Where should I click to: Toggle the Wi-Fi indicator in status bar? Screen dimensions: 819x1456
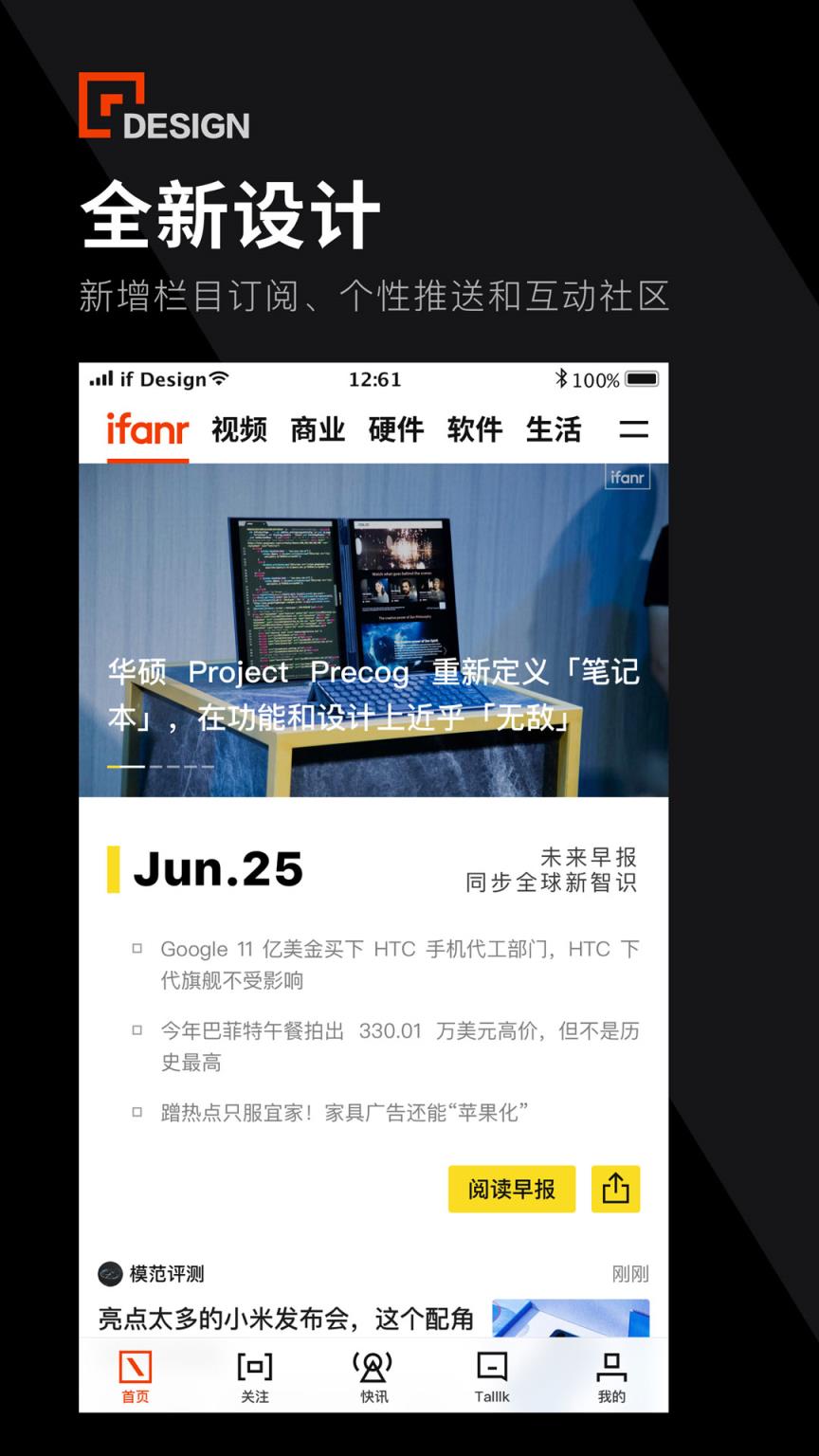tap(218, 377)
